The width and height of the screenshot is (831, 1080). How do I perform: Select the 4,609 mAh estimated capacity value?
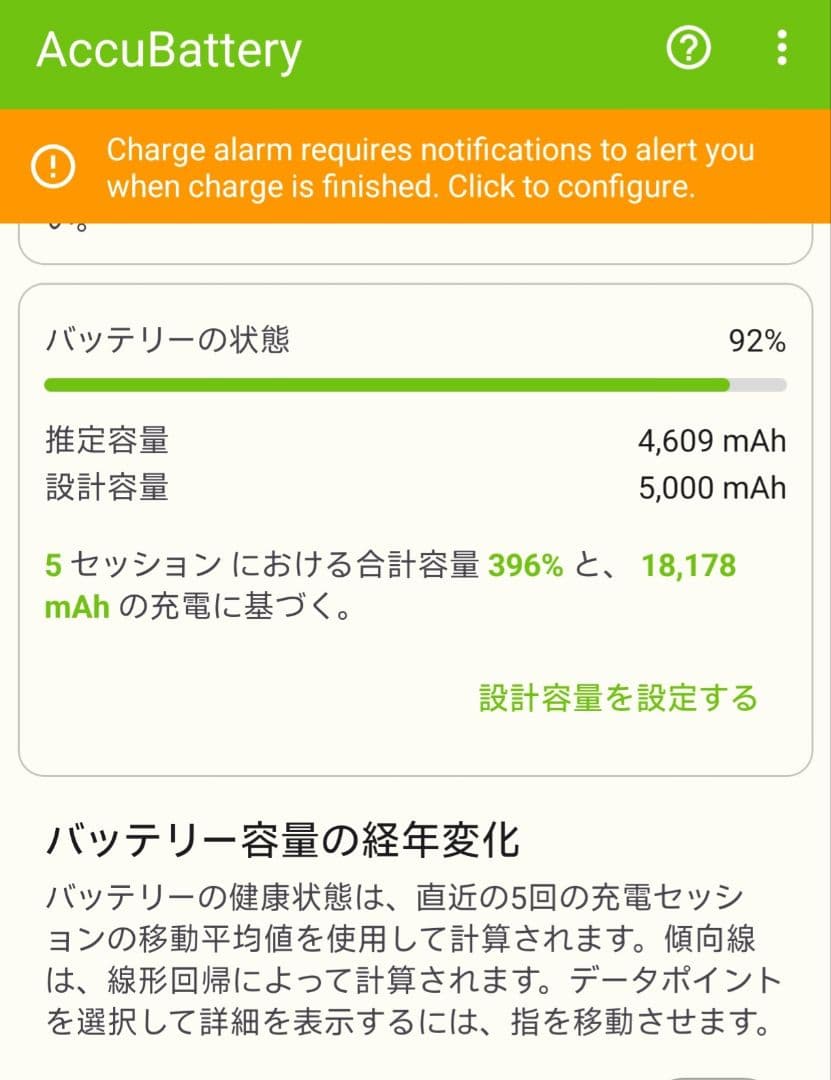[709, 440]
